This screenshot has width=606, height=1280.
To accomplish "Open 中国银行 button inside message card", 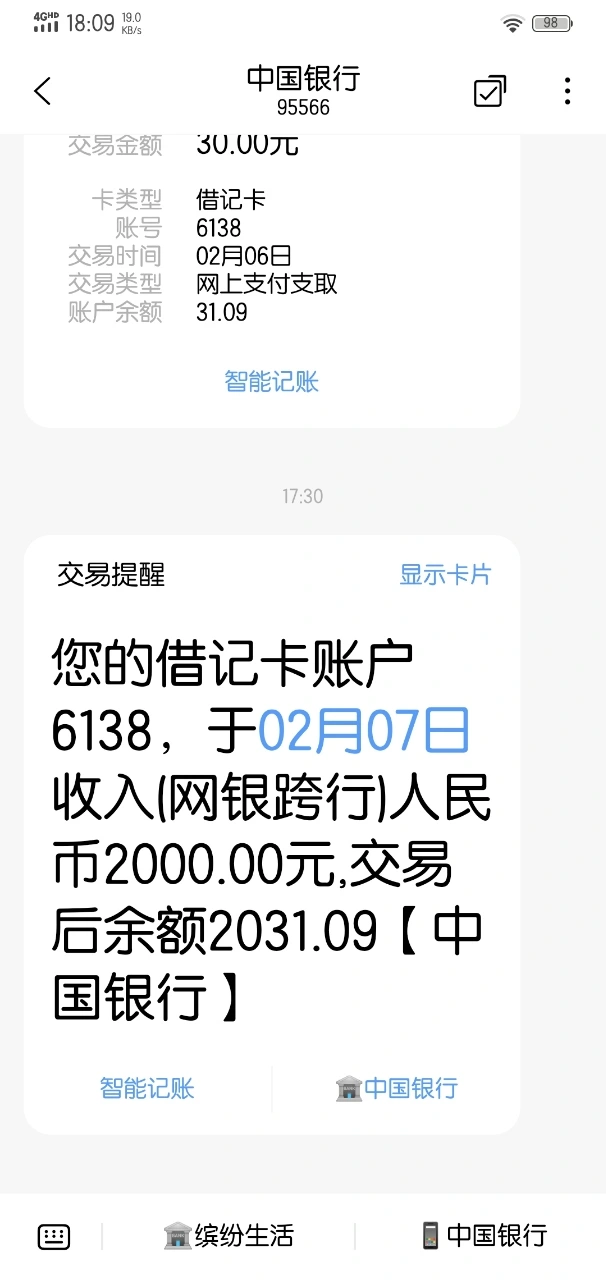I will pyautogui.click(x=396, y=1088).
